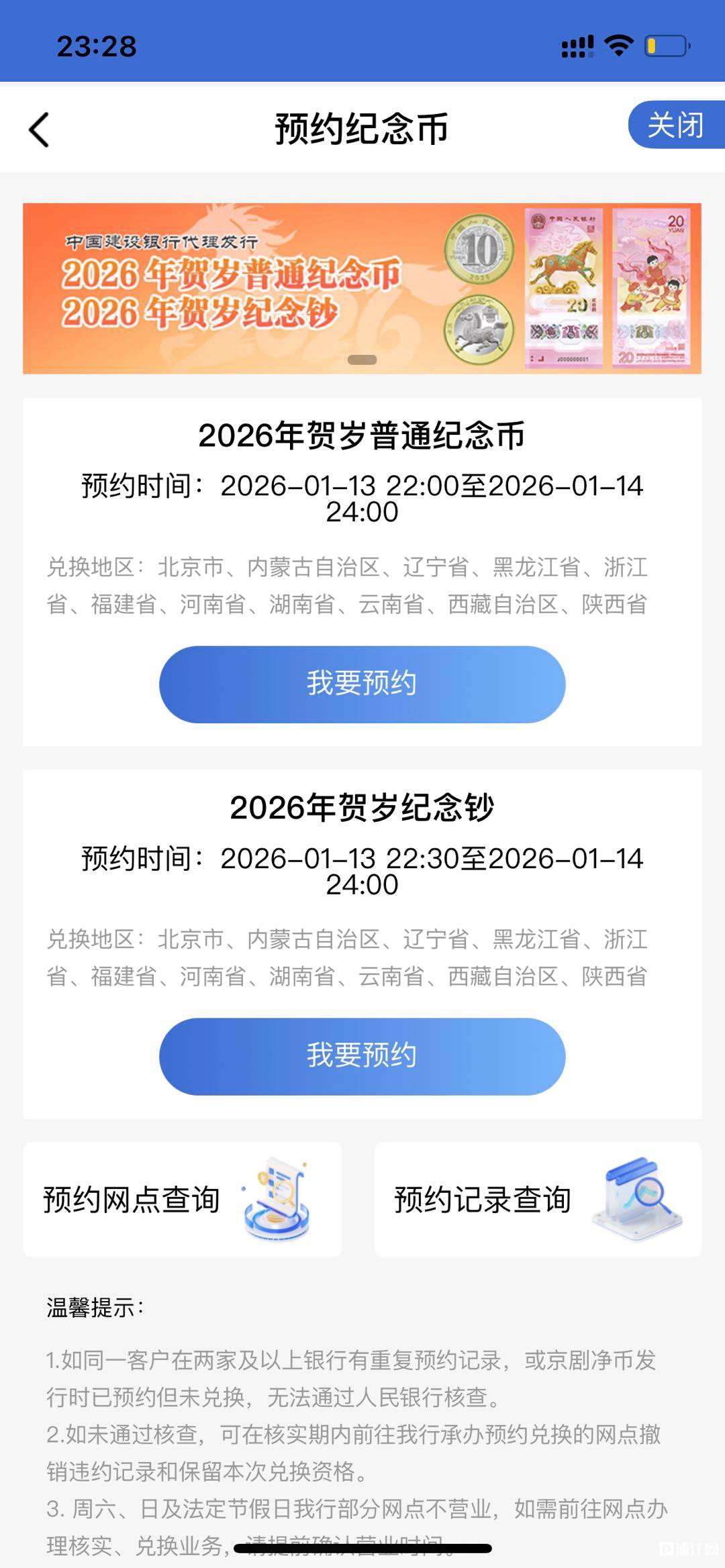Open 预约记录查询
The height and width of the screenshot is (1568, 725).
click(538, 1200)
